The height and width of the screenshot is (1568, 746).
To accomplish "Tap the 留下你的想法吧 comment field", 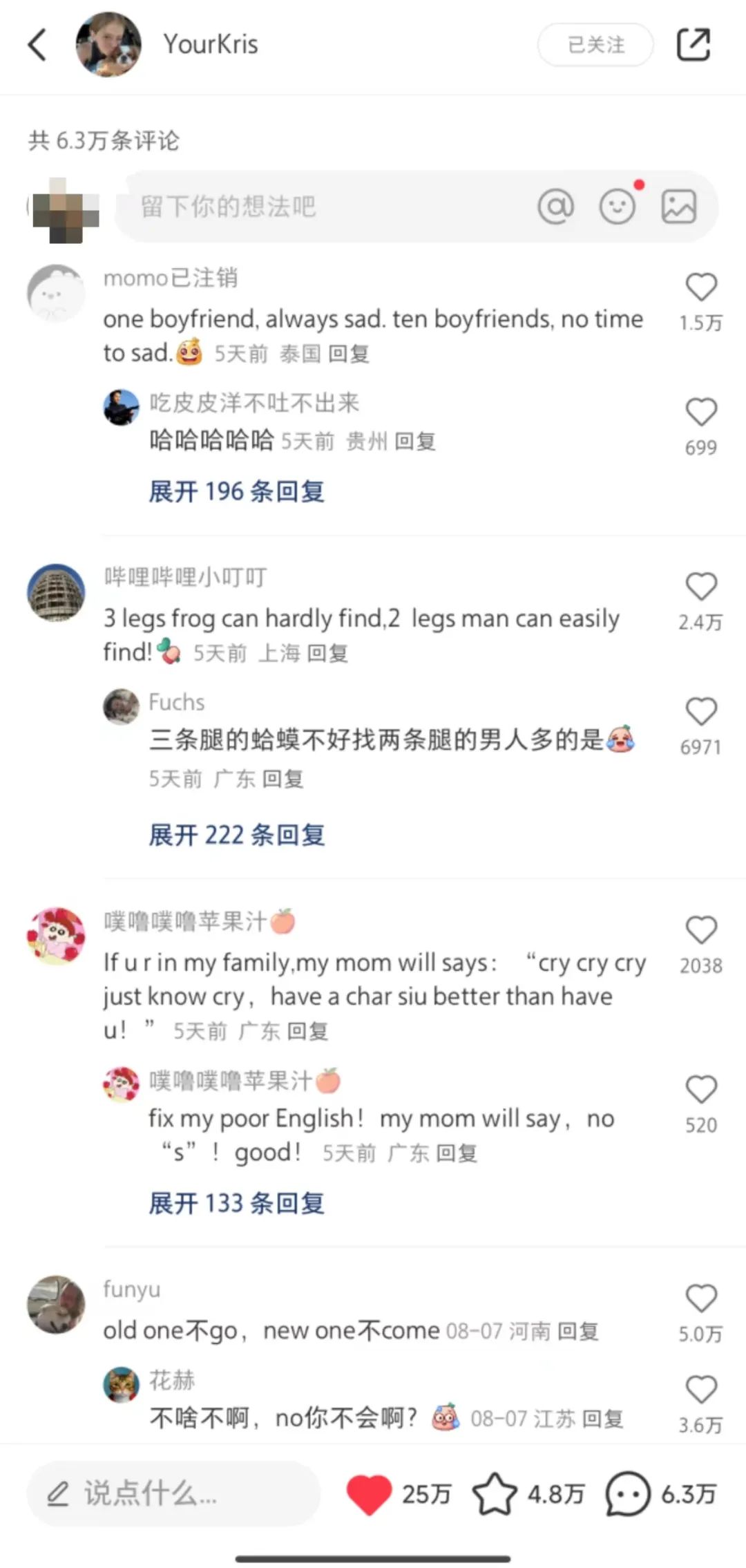I will tap(311, 207).
